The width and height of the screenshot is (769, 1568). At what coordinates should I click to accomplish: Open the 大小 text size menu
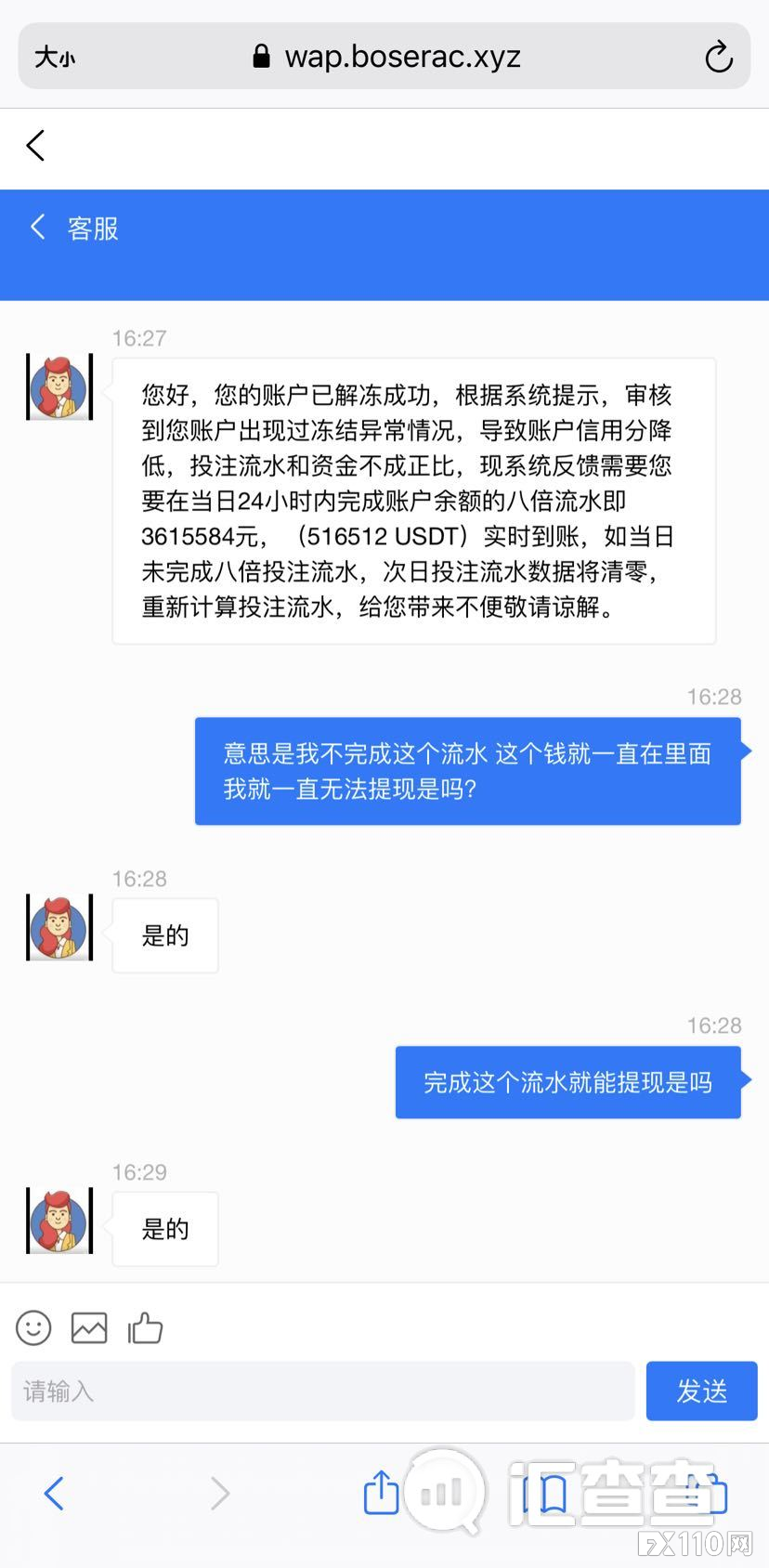point(55,56)
